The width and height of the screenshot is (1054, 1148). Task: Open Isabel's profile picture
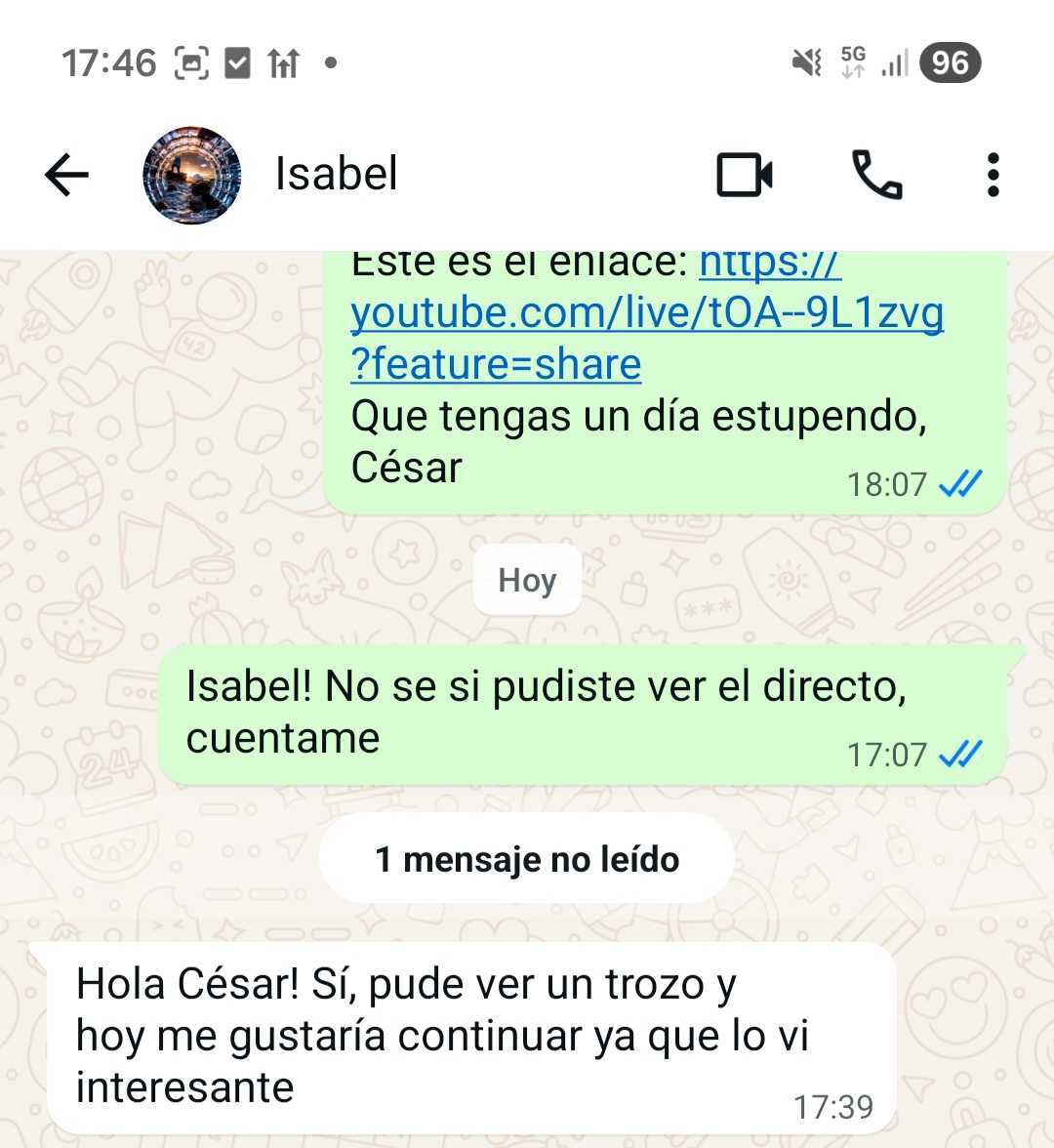192,176
